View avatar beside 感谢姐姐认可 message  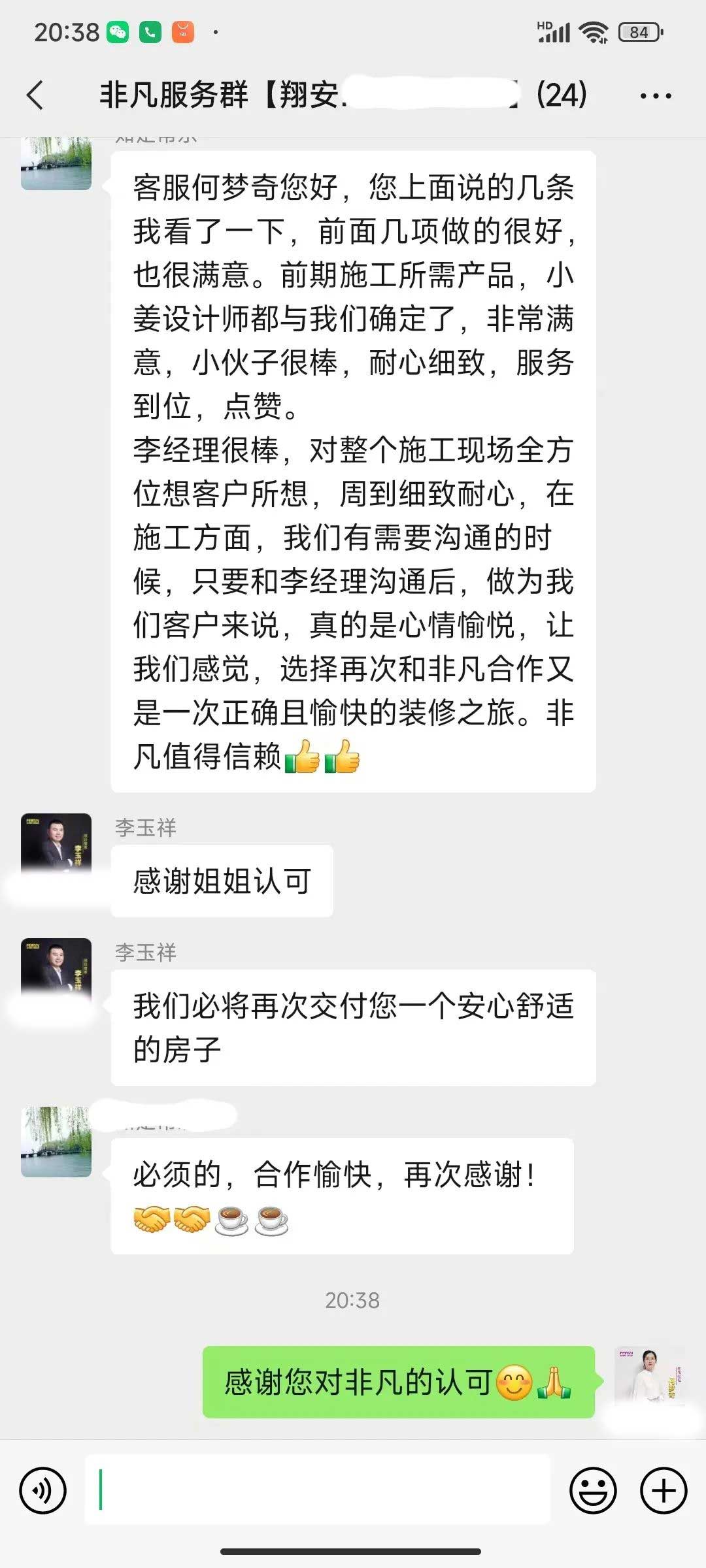[56, 844]
